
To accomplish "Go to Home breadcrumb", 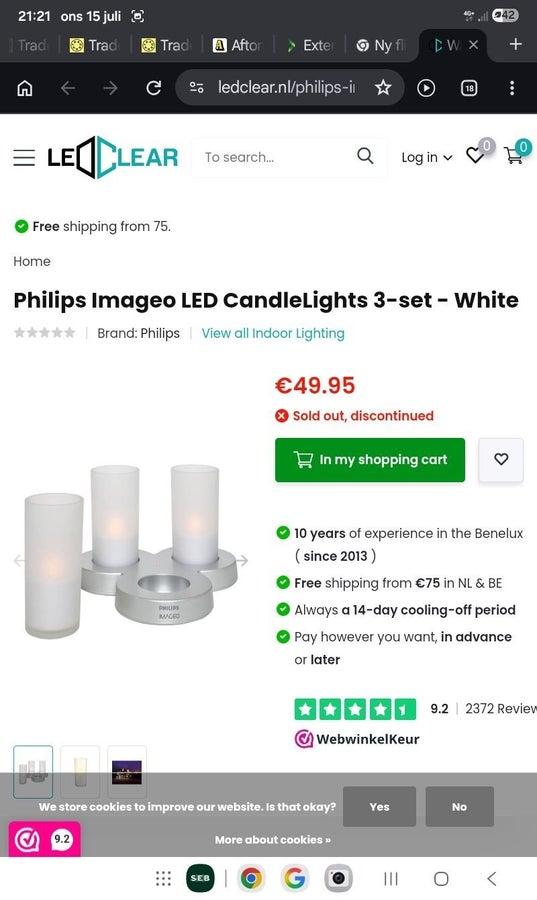I will [32, 261].
